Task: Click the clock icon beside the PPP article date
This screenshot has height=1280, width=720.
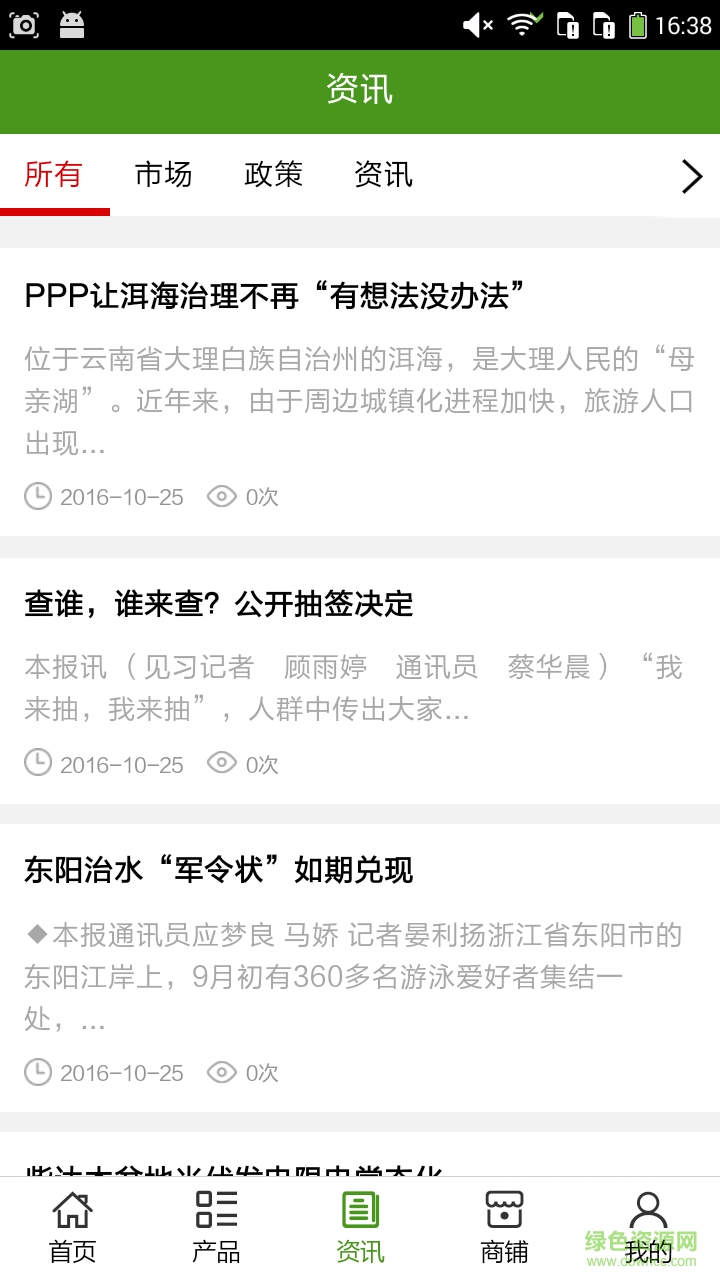Action: [x=36, y=496]
